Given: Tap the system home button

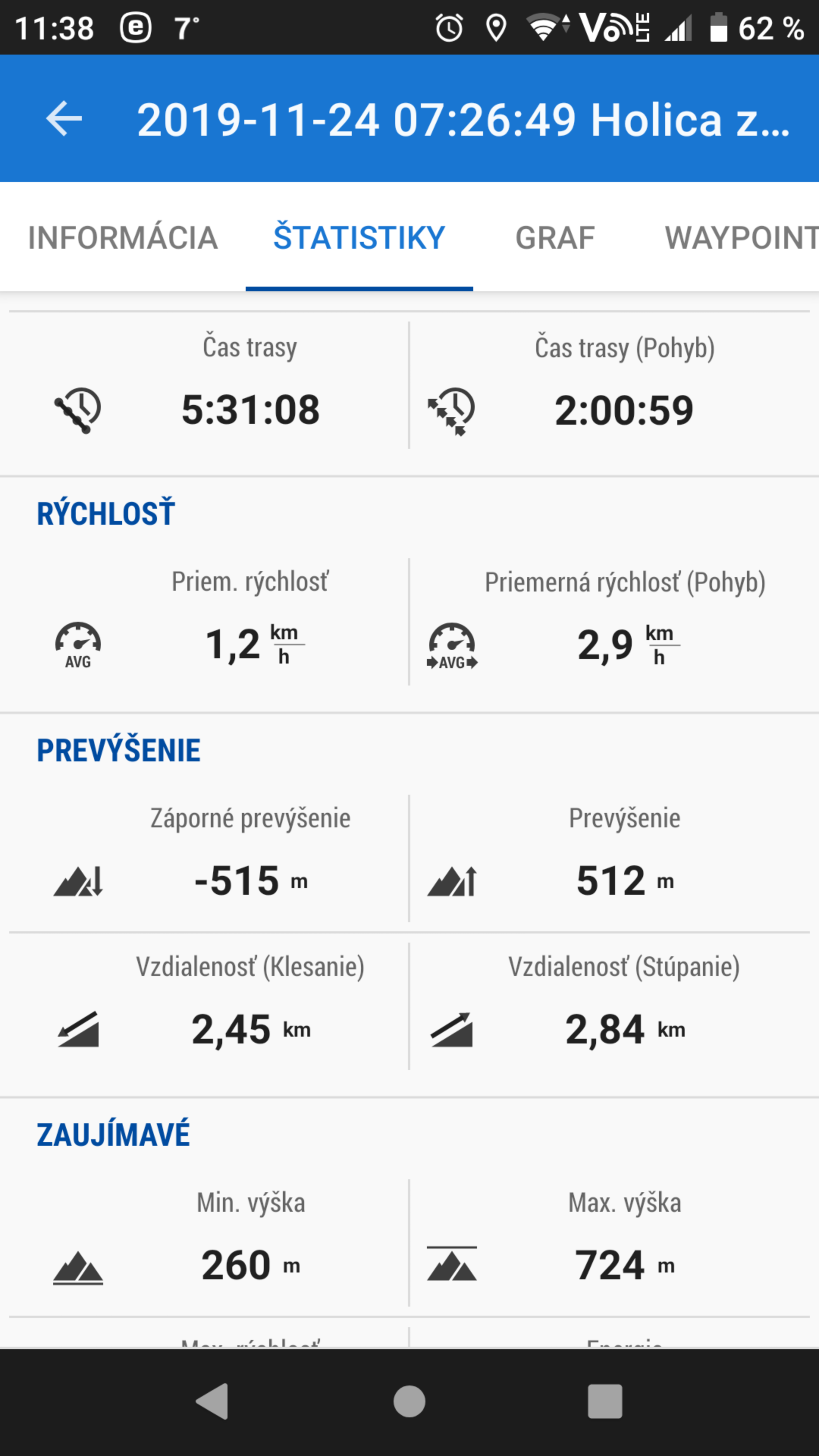Looking at the screenshot, I should click(409, 1402).
